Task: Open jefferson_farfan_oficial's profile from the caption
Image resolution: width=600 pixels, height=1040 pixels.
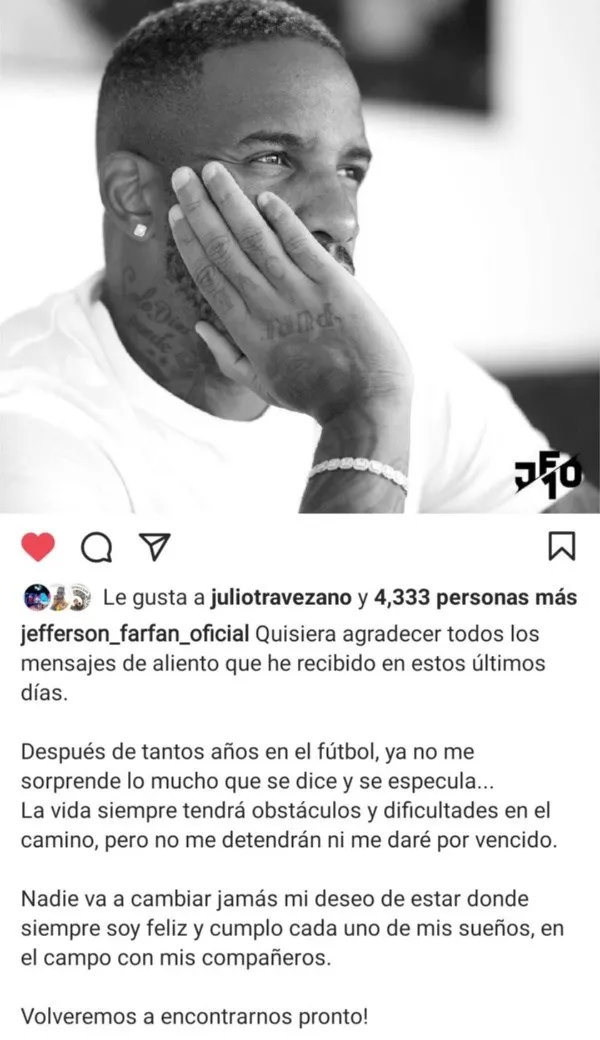Action: pyautogui.click(x=135, y=634)
